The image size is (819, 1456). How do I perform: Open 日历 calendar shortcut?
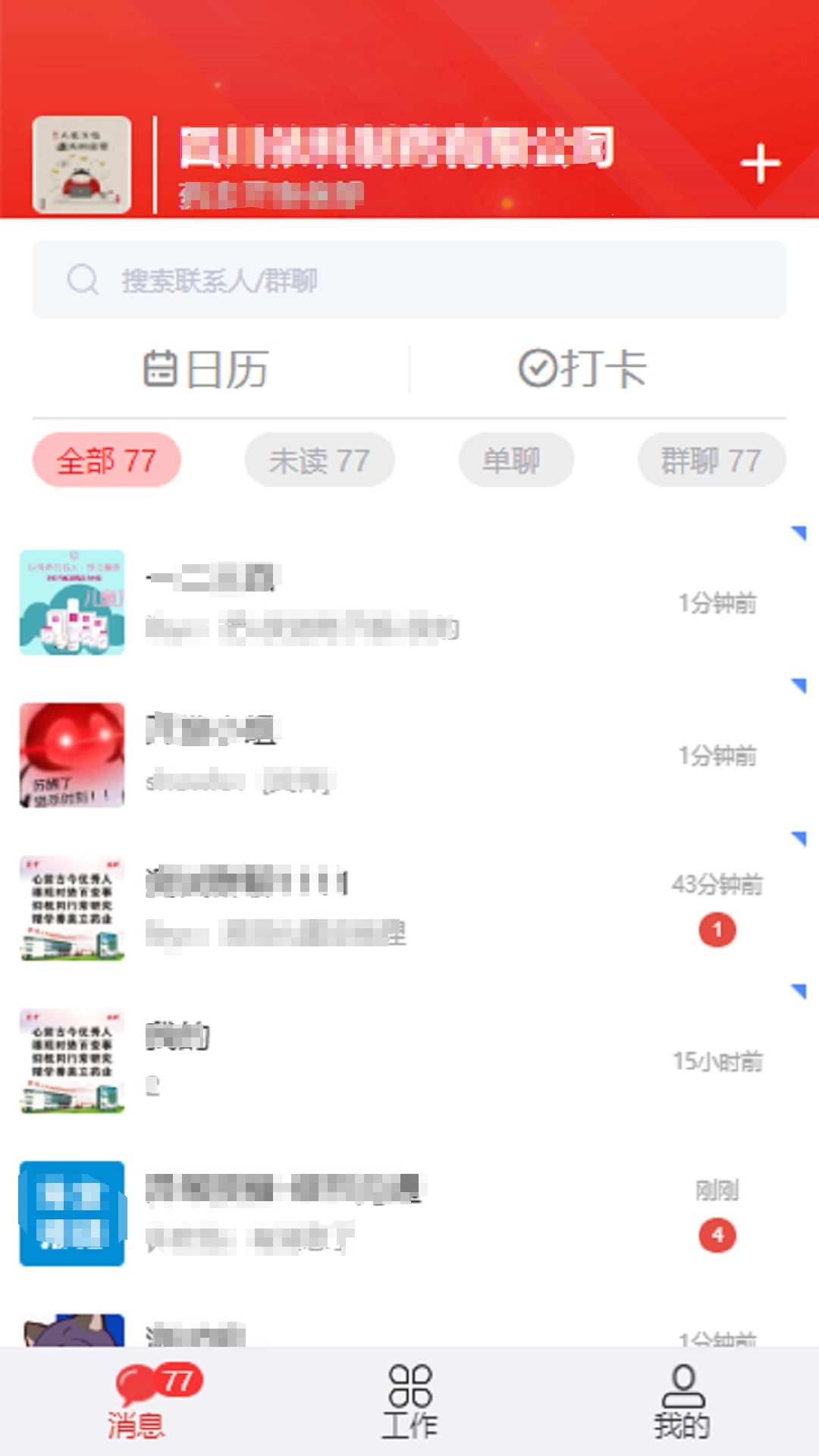pos(206,369)
